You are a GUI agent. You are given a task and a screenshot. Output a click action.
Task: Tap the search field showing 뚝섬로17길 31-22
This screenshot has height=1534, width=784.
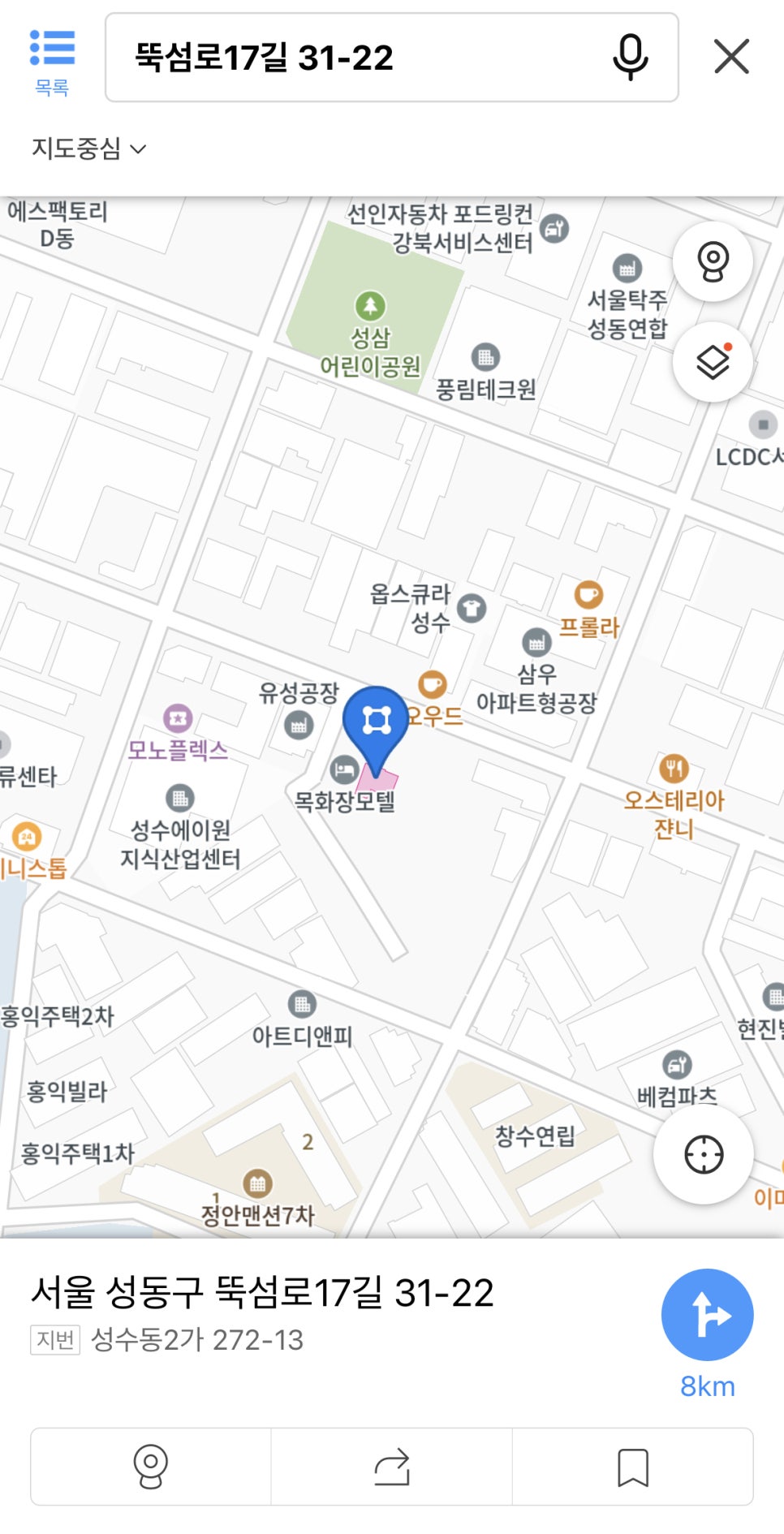(x=357, y=58)
